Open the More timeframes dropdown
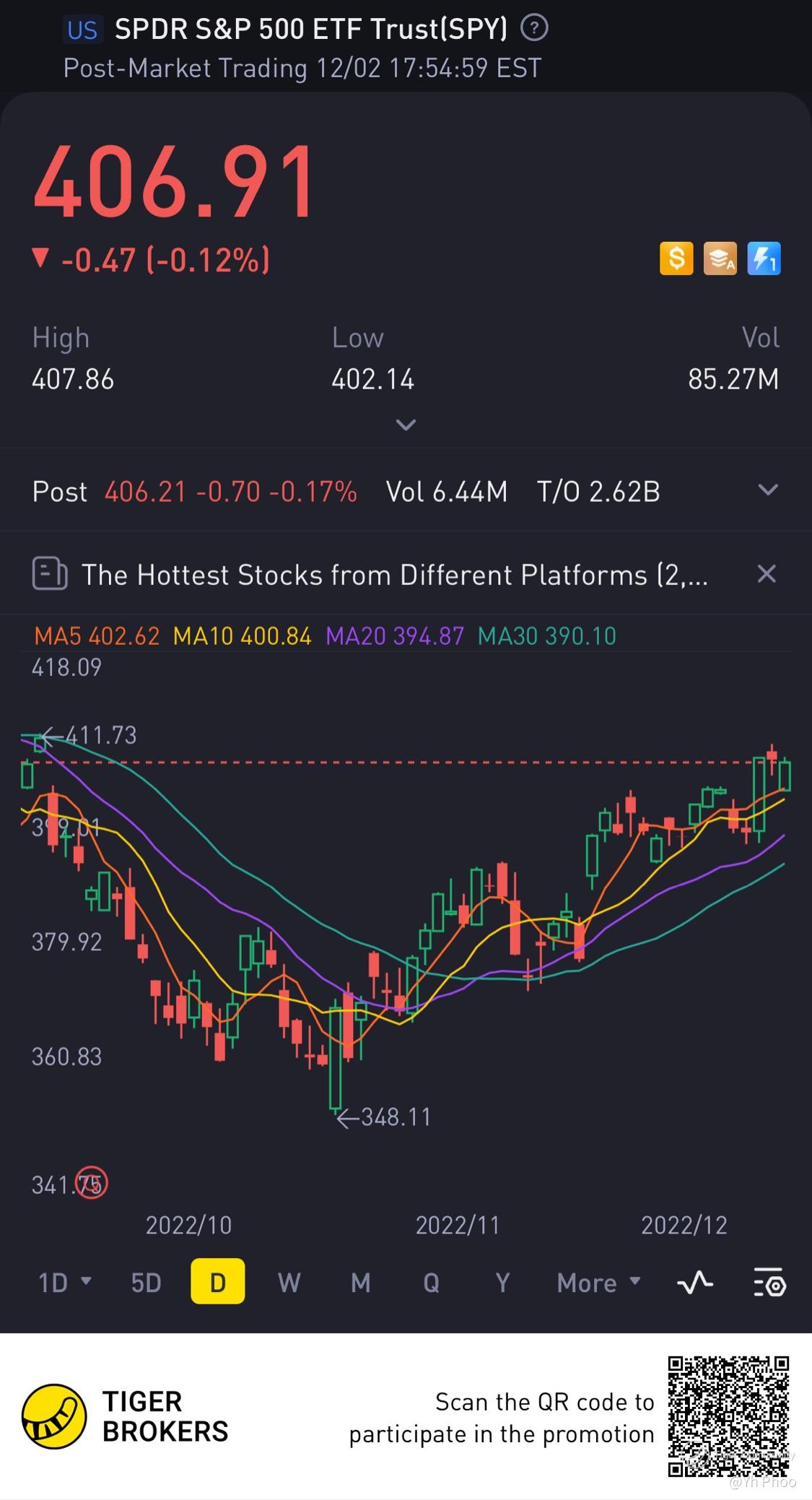This screenshot has width=812, height=1500. [598, 1283]
